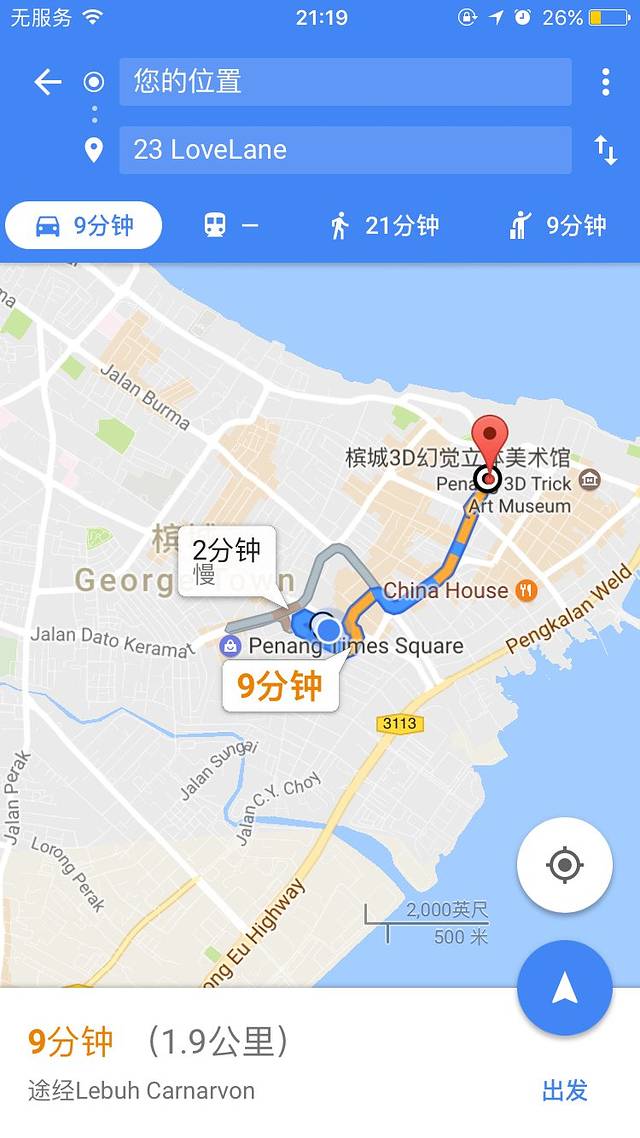This screenshot has height=1138, width=640.
Task: Switch to the public transit tab
Action: tap(231, 226)
